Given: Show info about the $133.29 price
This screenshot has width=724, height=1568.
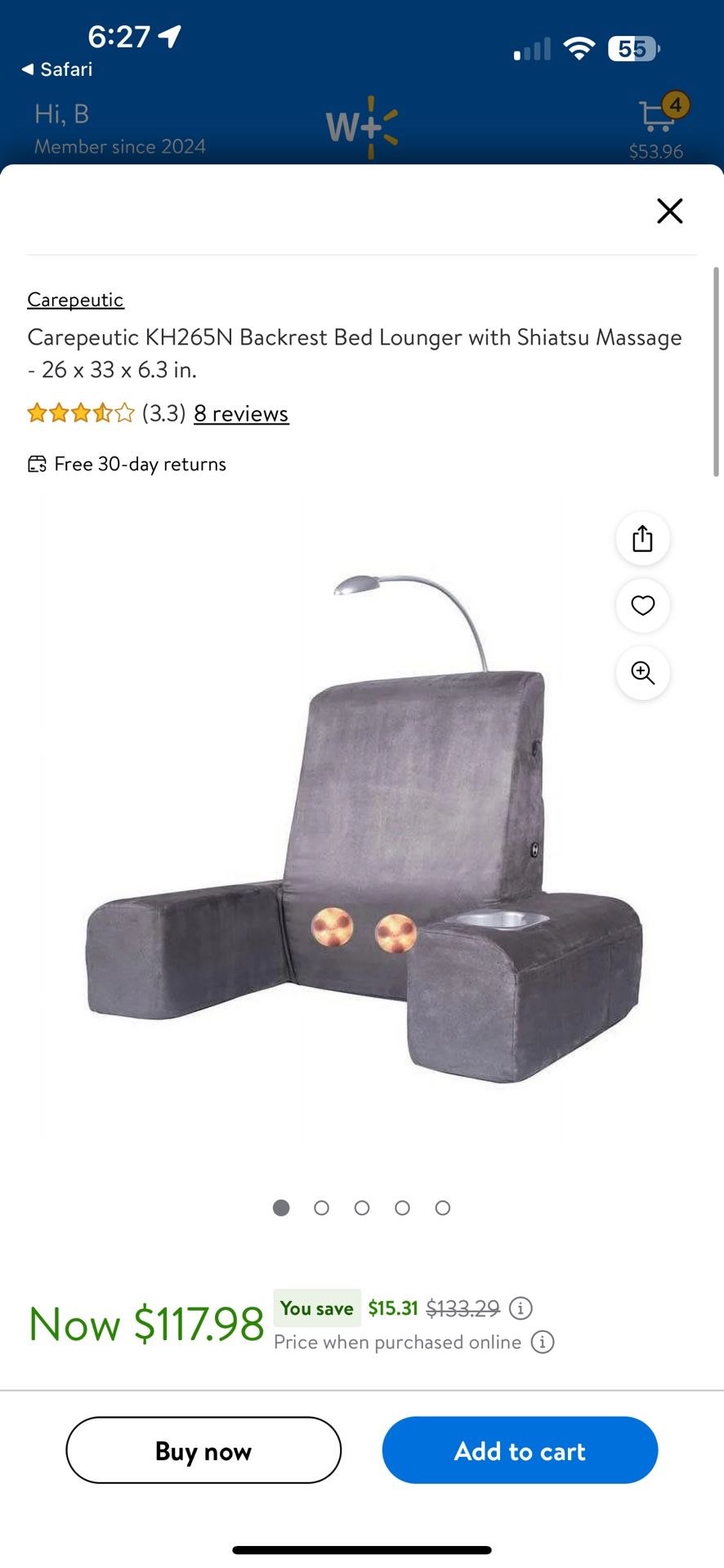Looking at the screenshot, I should pyautogui.click(x=521, y=1308).
